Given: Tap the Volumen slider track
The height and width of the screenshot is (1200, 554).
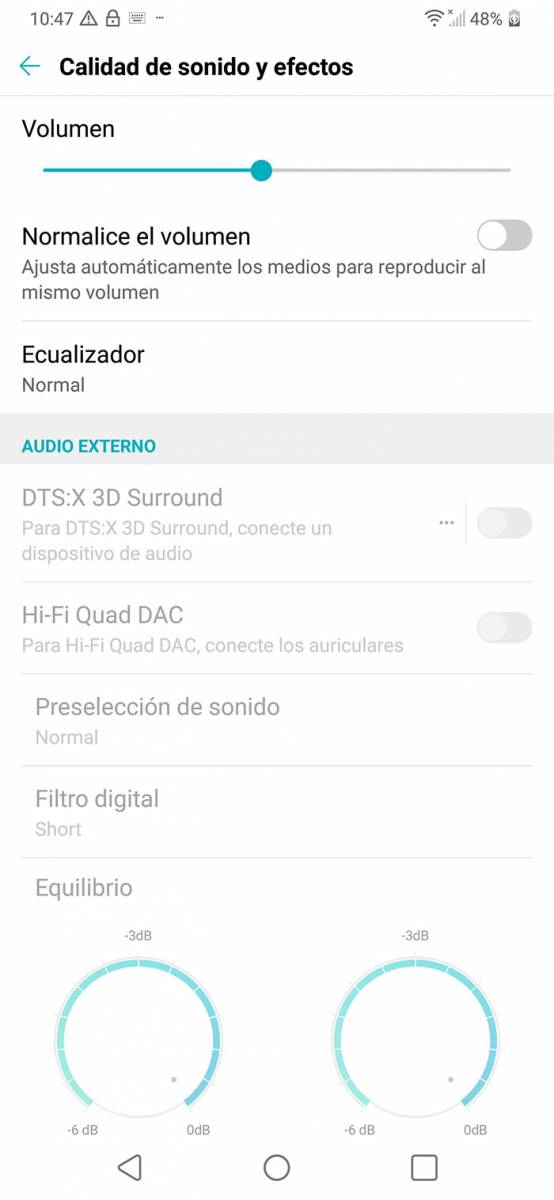Looking at the screenshot, I should click(x=277, y=171).
